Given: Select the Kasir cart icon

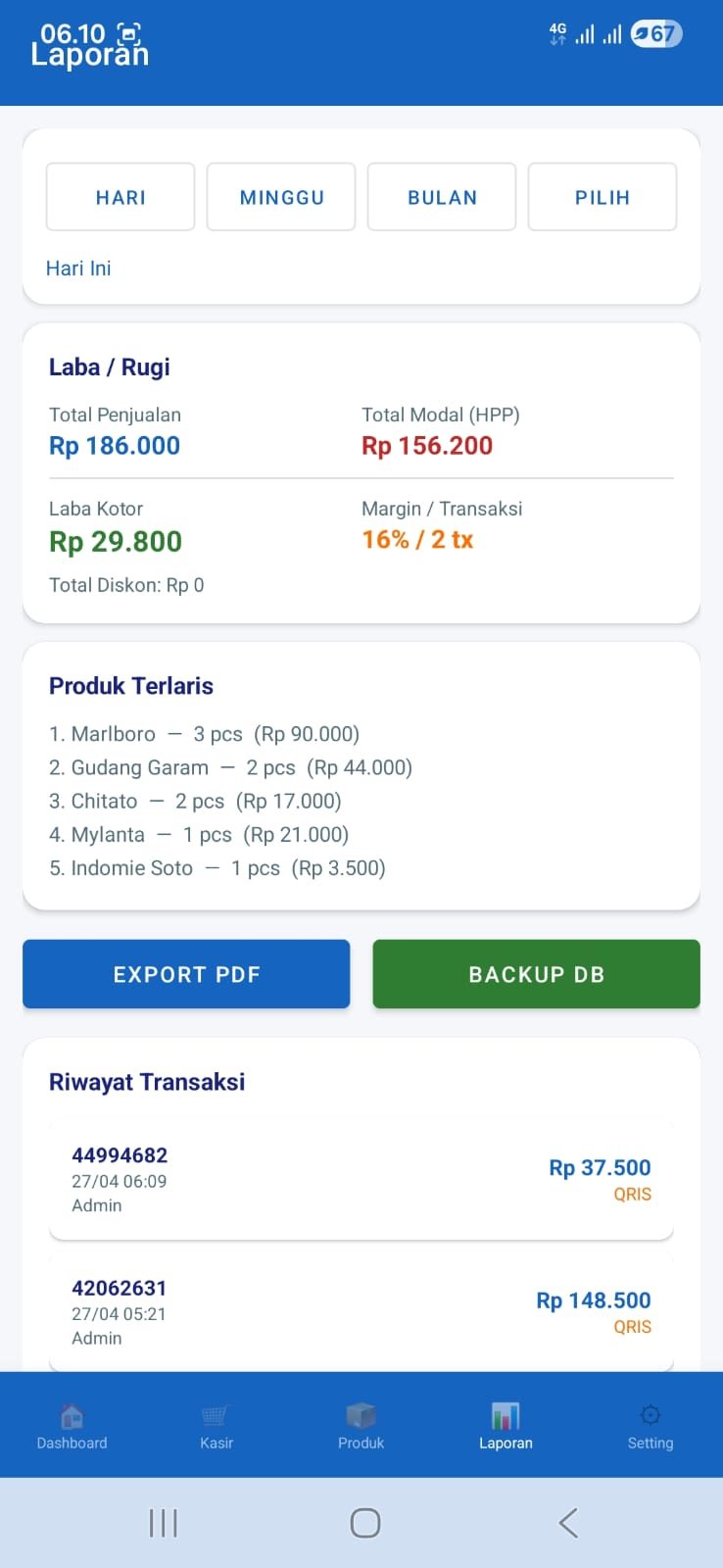Looking at the screenshot, I should click(x=217, y=1418).
